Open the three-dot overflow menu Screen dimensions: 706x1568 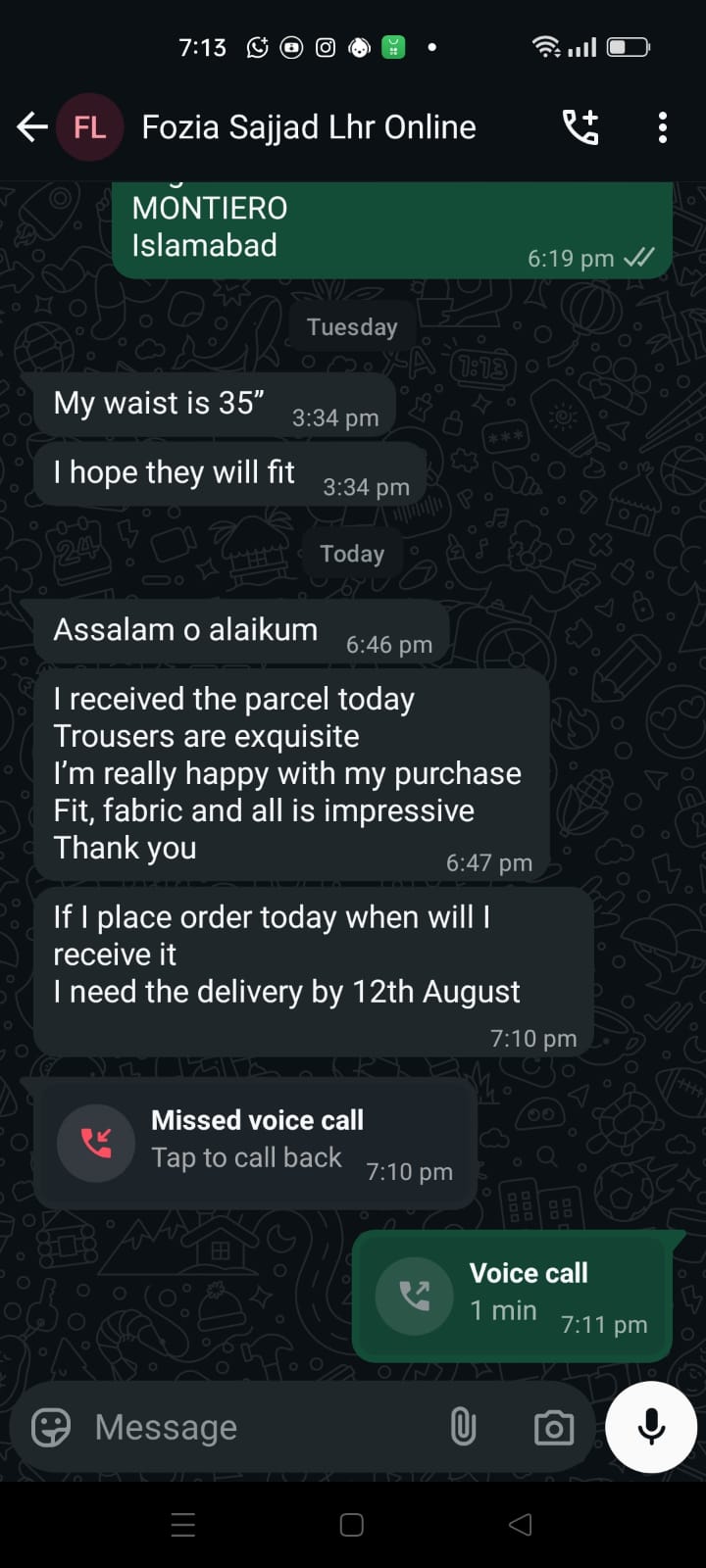tap(663, 127)
